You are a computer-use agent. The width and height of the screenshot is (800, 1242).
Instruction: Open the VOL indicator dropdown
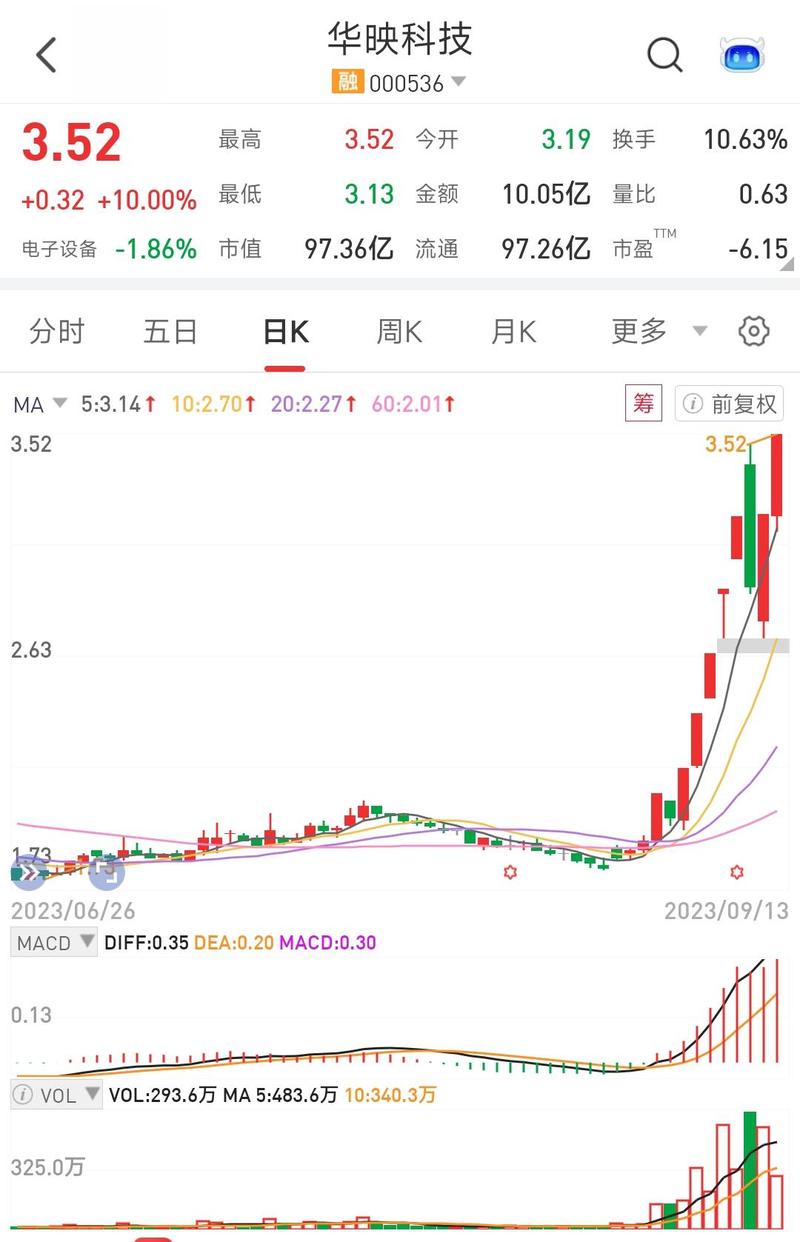[63, 1095]
